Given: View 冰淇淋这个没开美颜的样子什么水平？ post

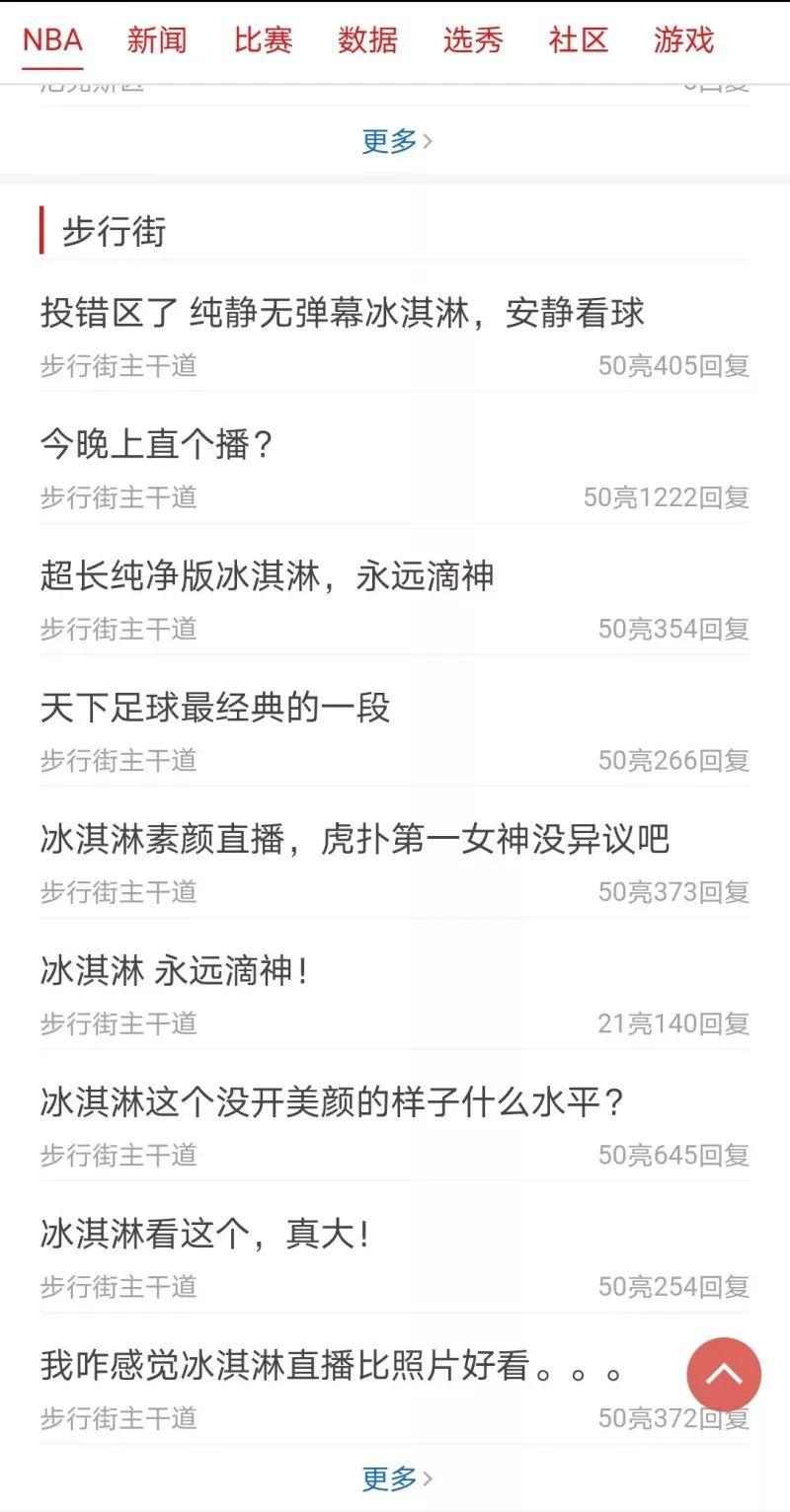Looking at the screenshot, I should point(333,1102).
